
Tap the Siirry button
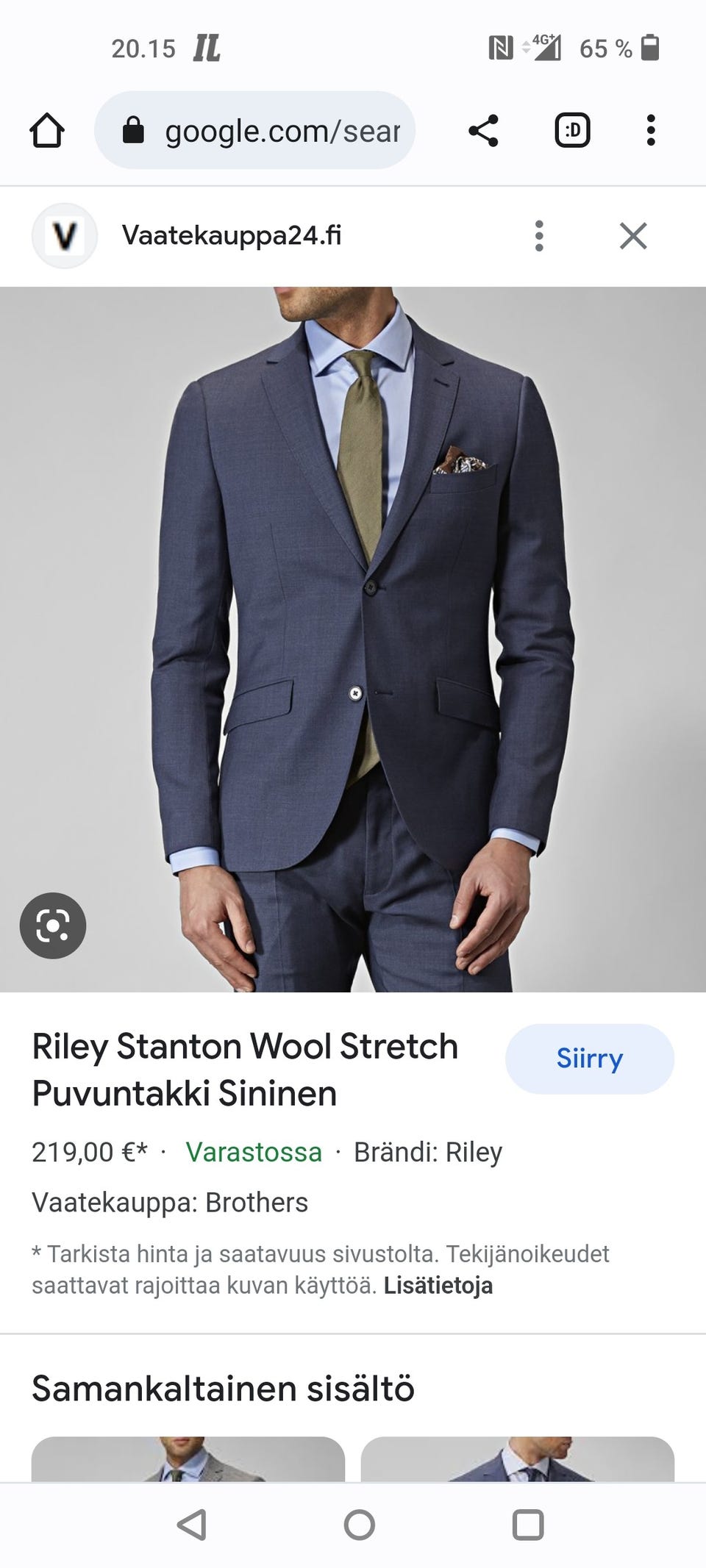coord(589,1059)
